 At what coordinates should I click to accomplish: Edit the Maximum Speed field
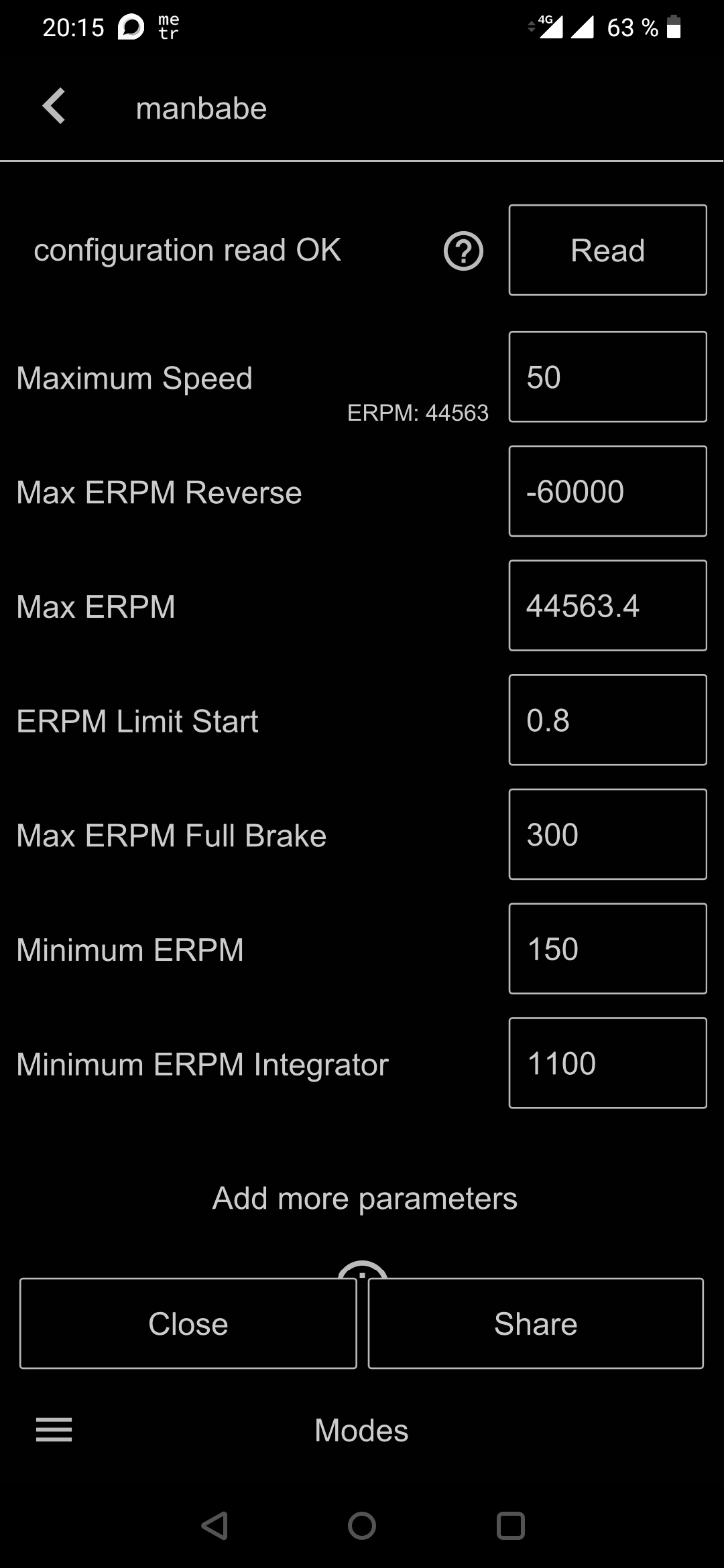coord(607,377)
